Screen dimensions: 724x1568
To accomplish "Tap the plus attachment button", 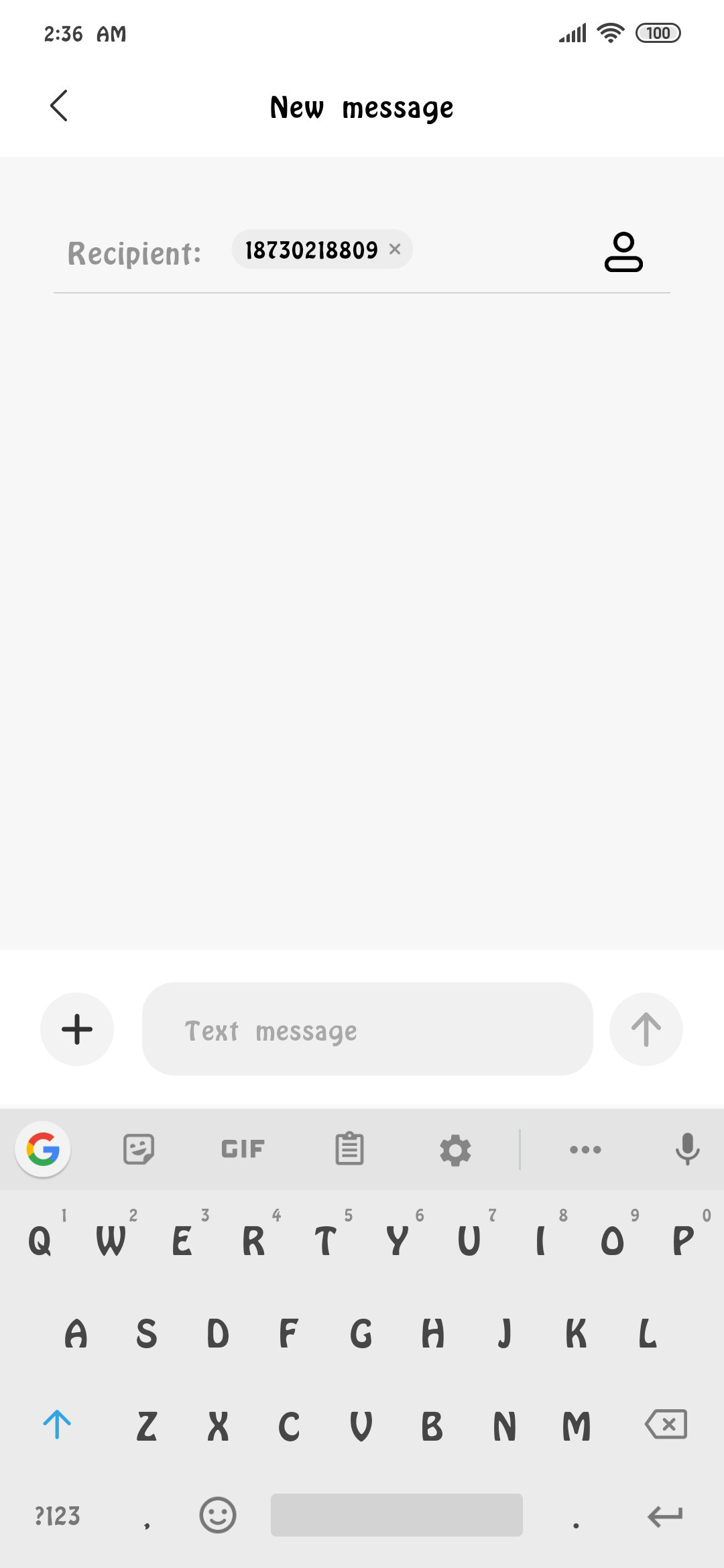I will (x=77, y=1029).
